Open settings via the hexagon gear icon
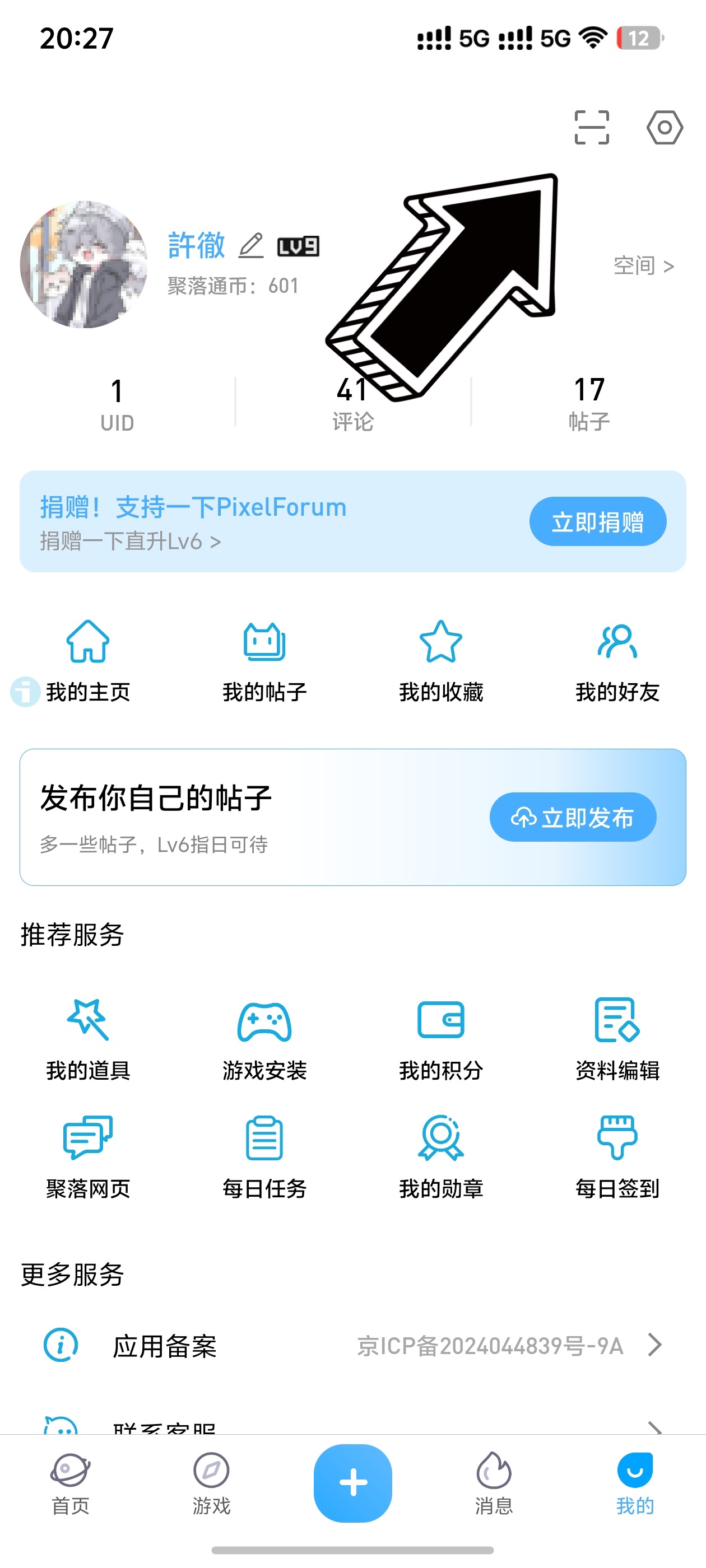Image resolution: width=706 pixels, height=1568 pixels. (x=664, y=127)
